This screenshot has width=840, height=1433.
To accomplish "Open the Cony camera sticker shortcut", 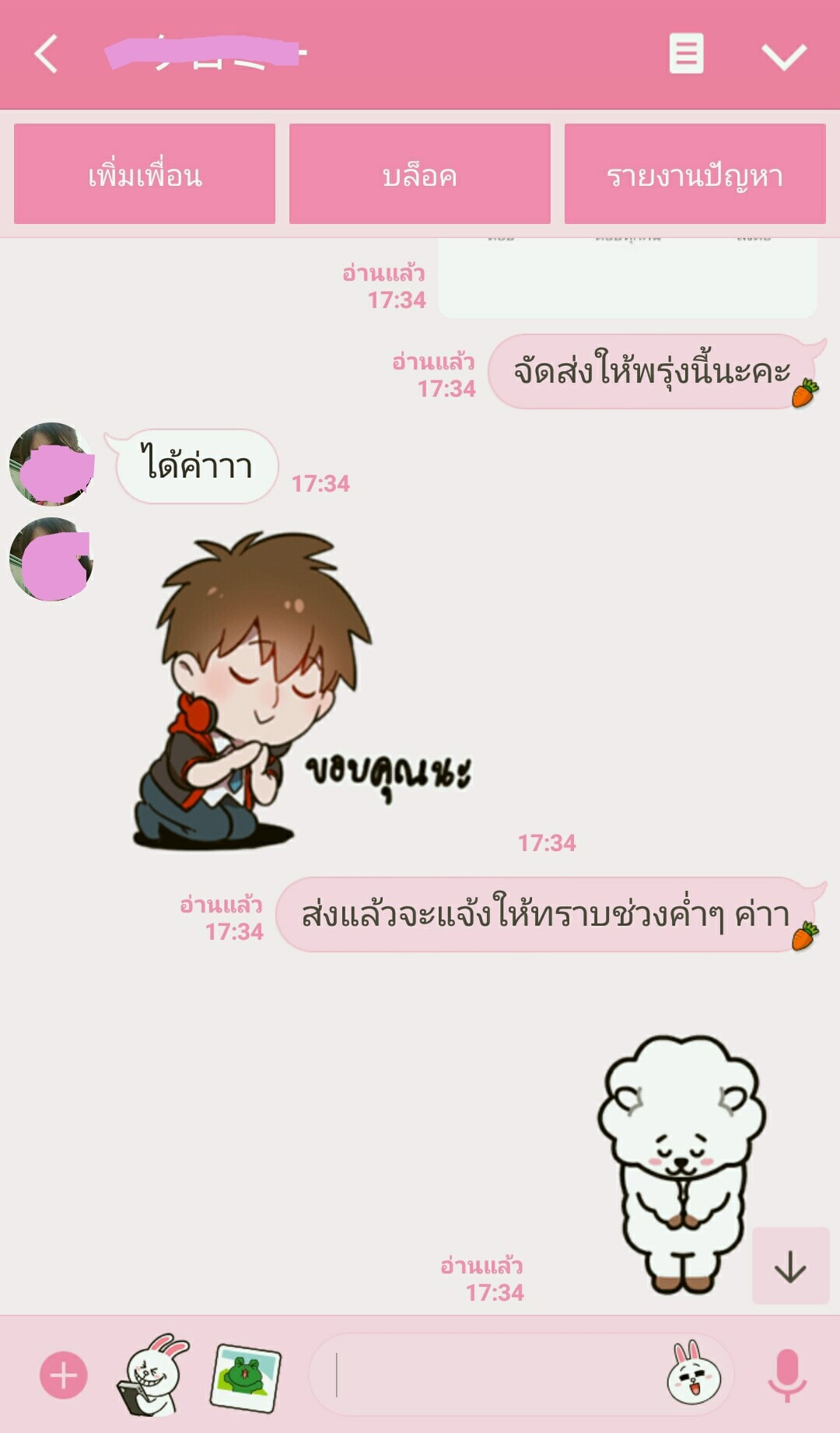I will pos(154,1375).
